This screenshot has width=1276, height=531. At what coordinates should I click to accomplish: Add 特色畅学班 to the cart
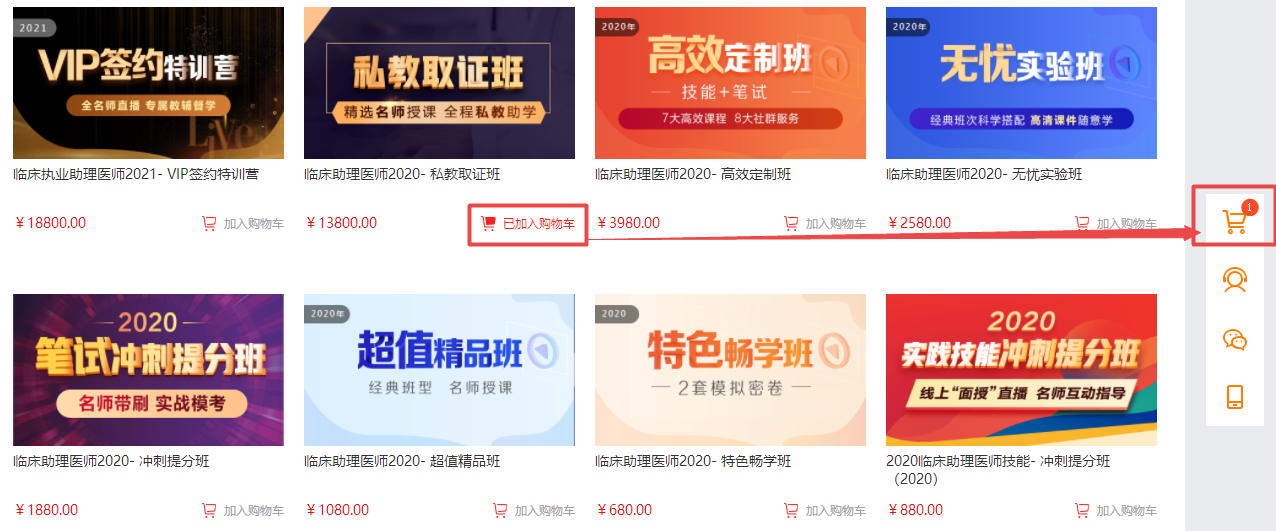(x=825, y=511)
